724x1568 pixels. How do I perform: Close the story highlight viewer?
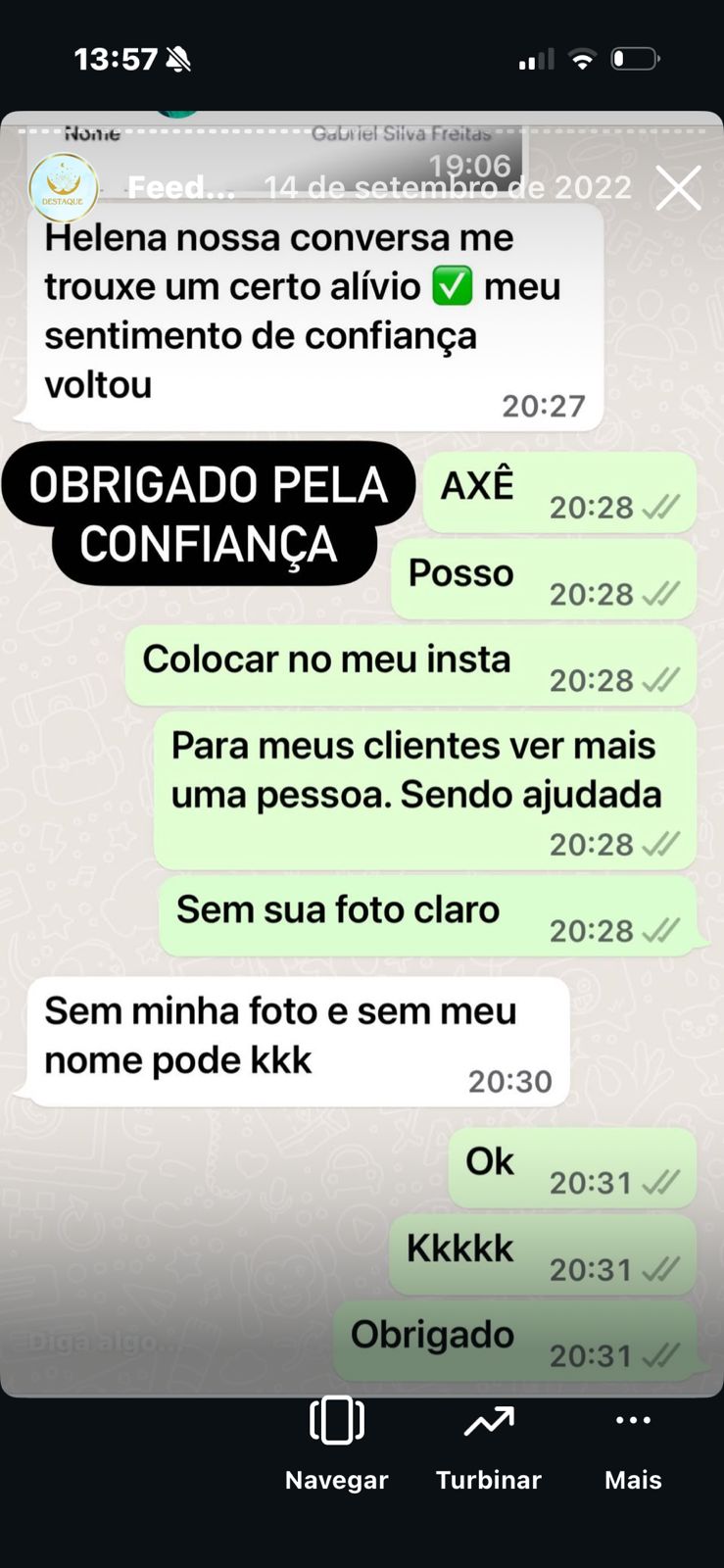coord(678,188)
